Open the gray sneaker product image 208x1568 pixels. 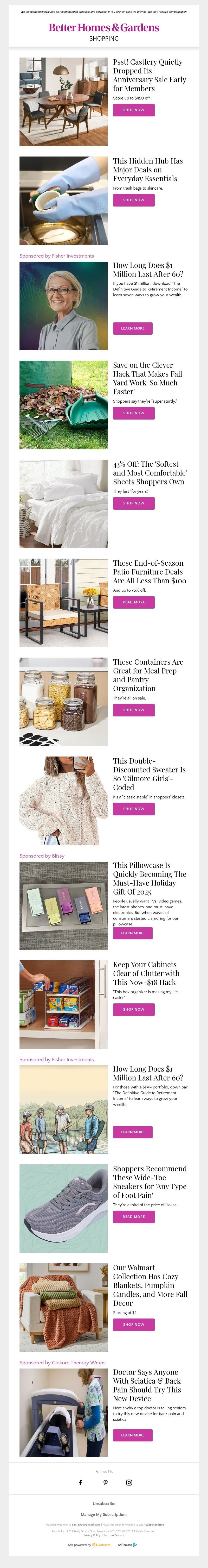point(63,1200)
